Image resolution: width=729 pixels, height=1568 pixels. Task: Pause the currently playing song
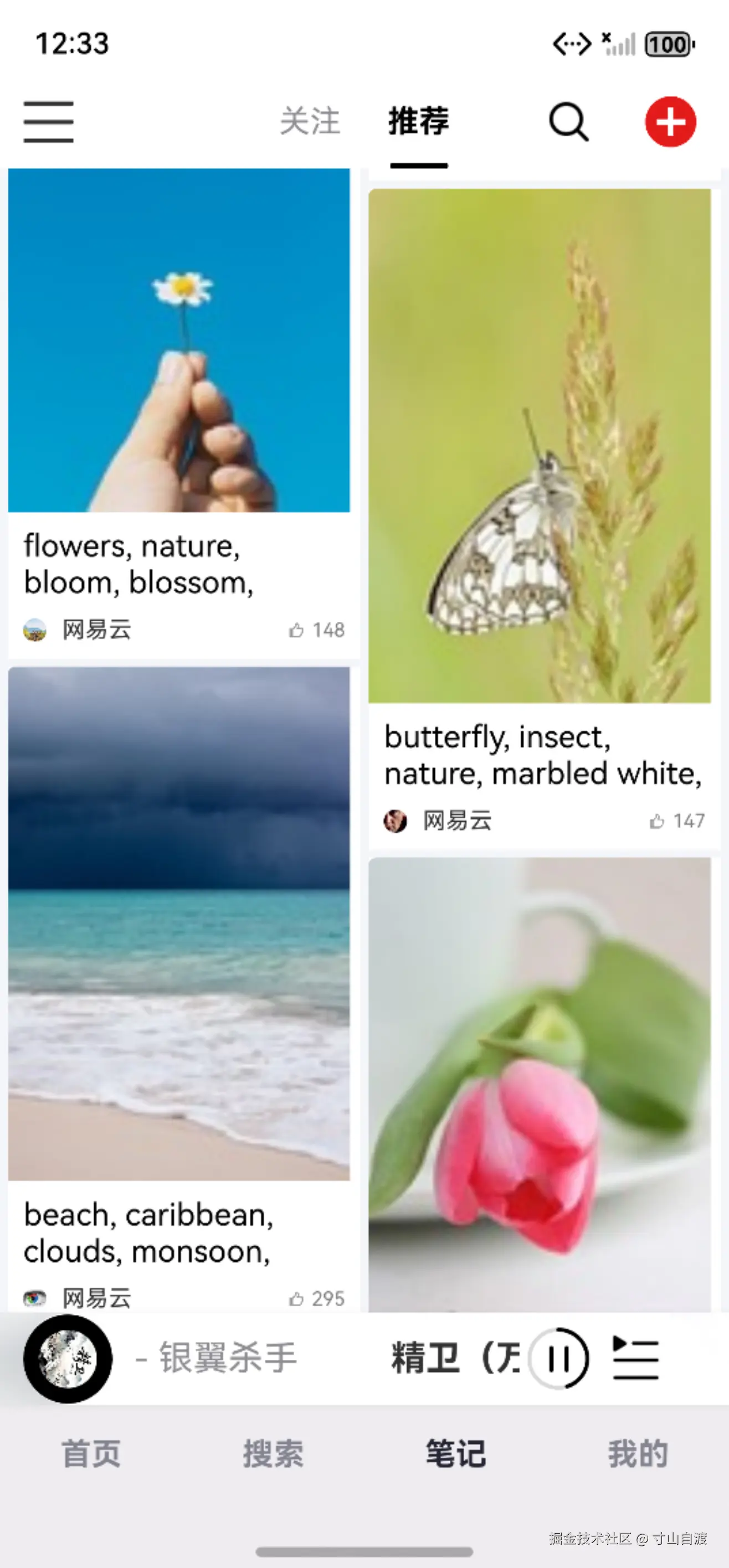coord(558,1359)
